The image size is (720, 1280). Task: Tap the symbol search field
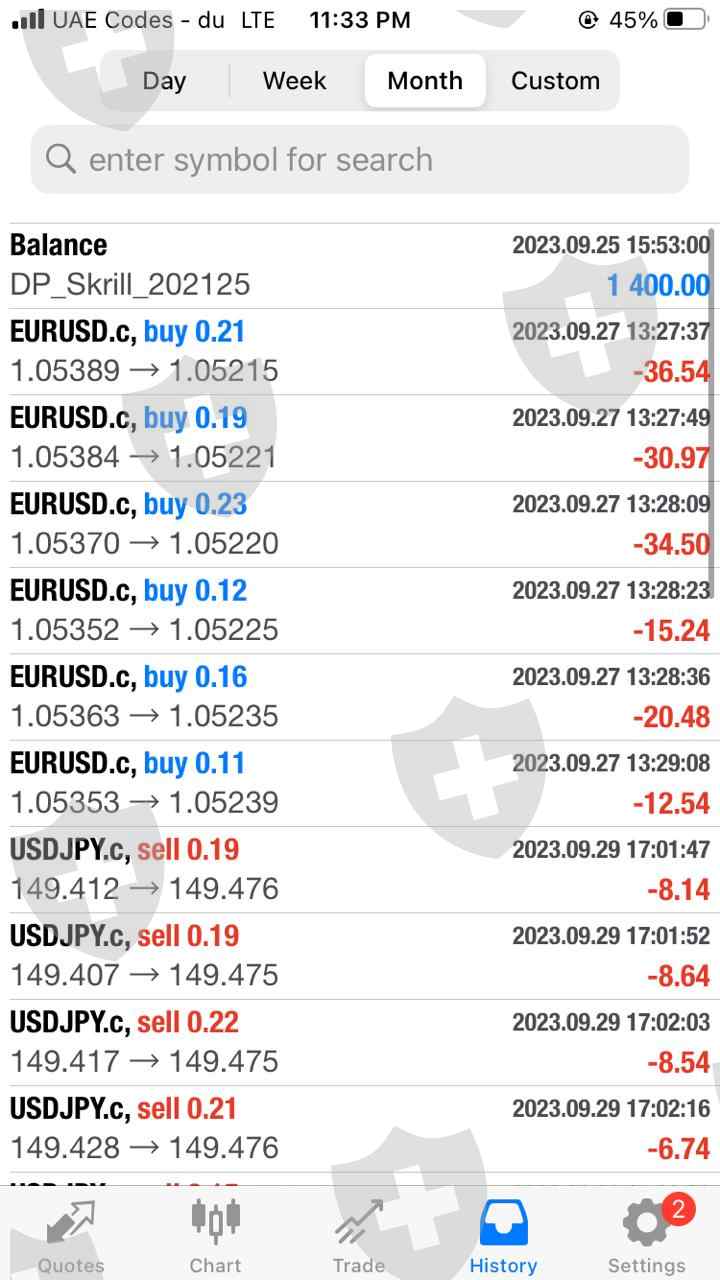(x=360, y=159)
